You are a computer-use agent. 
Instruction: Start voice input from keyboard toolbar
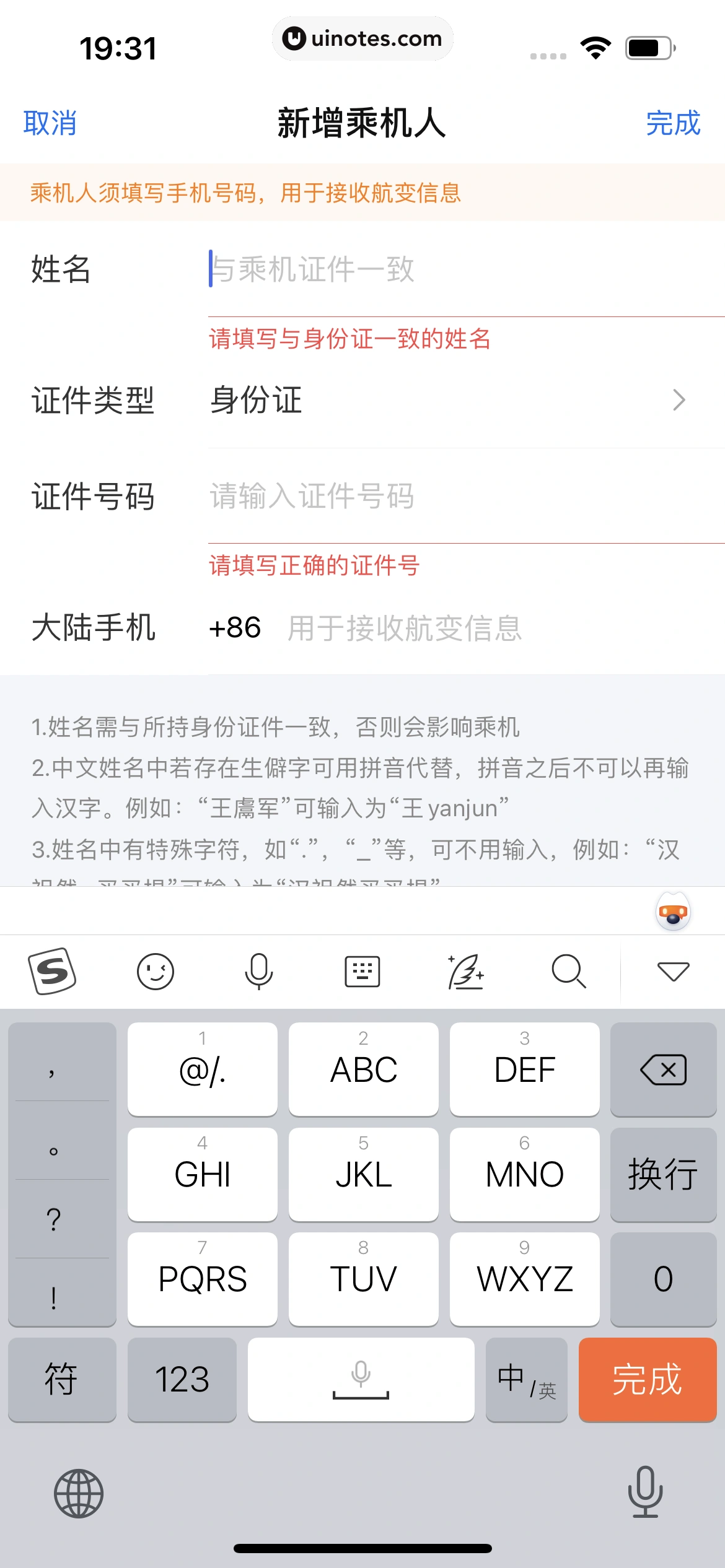pos(258,971)
